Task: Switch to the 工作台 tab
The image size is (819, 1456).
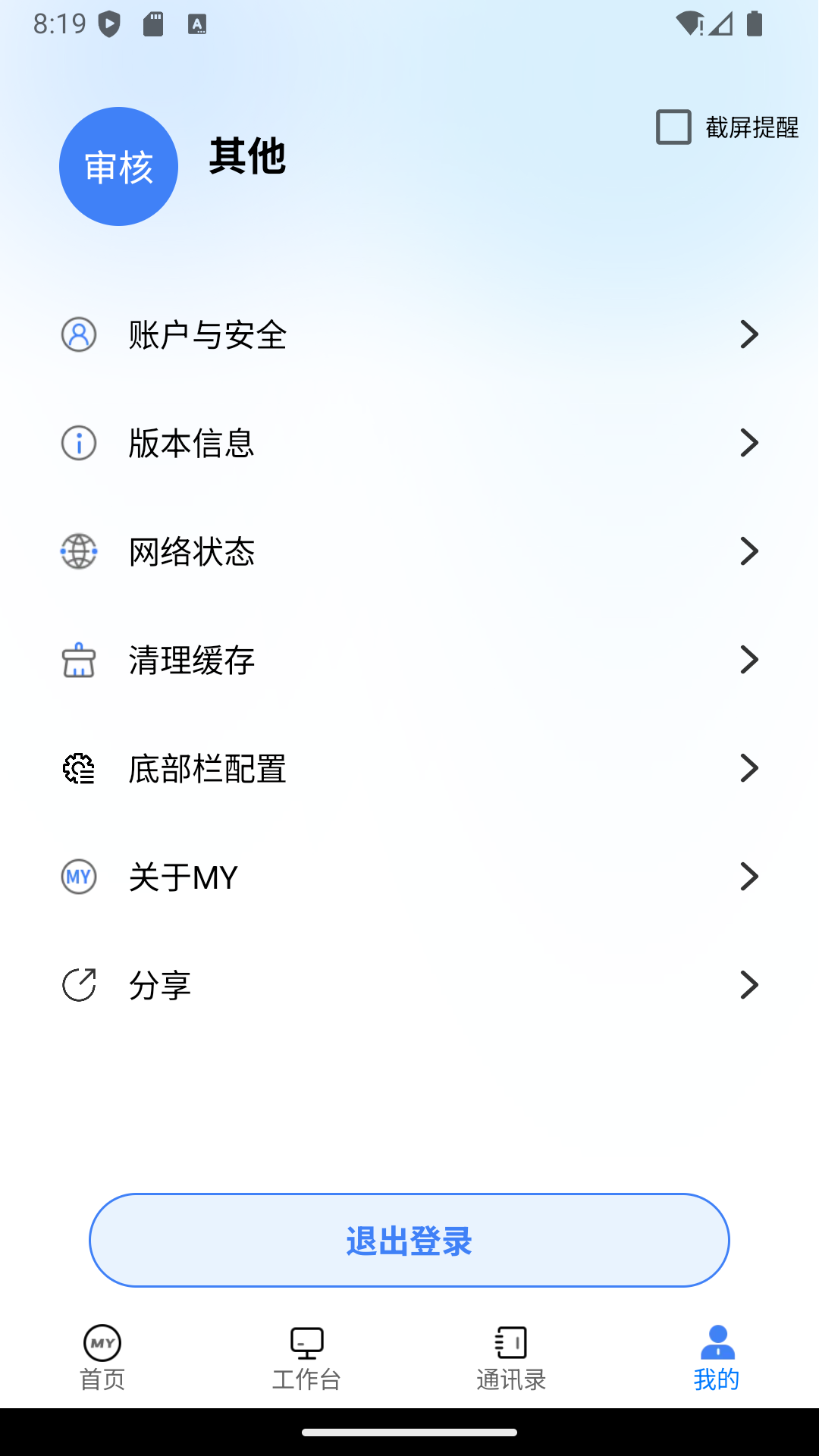Action: tap(306, 1357)
